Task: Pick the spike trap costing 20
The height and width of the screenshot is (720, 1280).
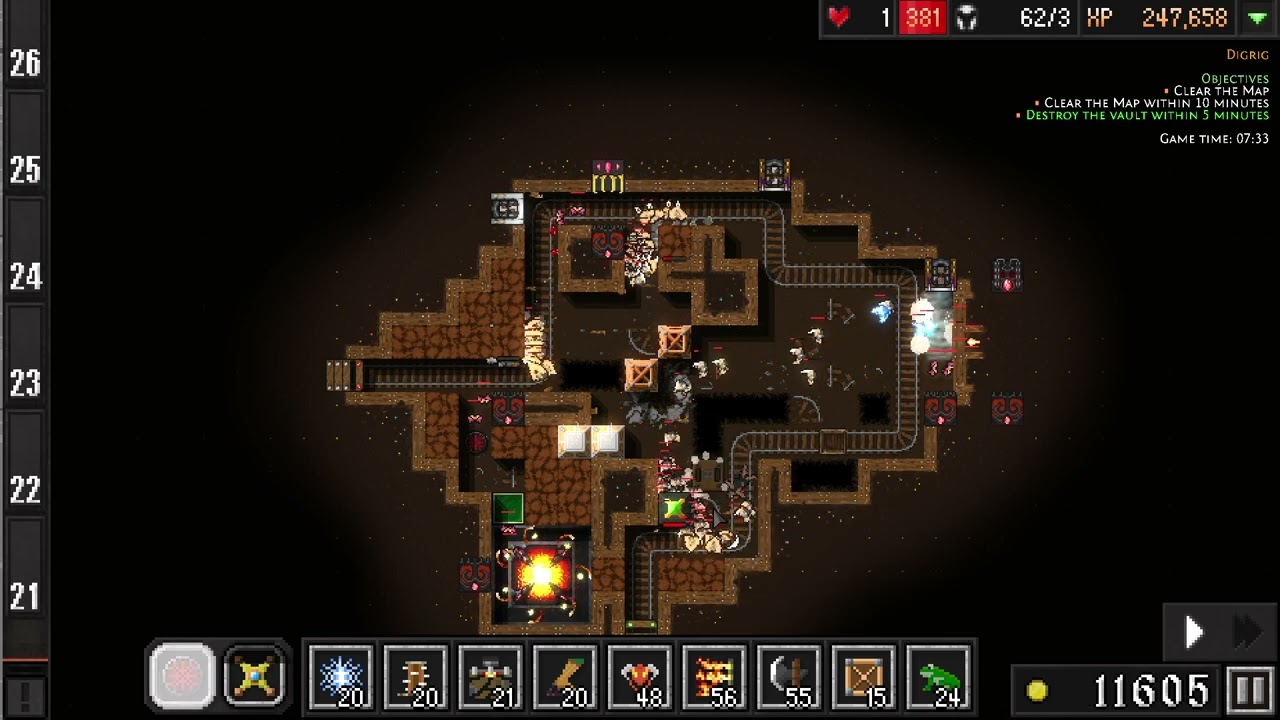Action: pyautogui.click(x=415, y=677)
